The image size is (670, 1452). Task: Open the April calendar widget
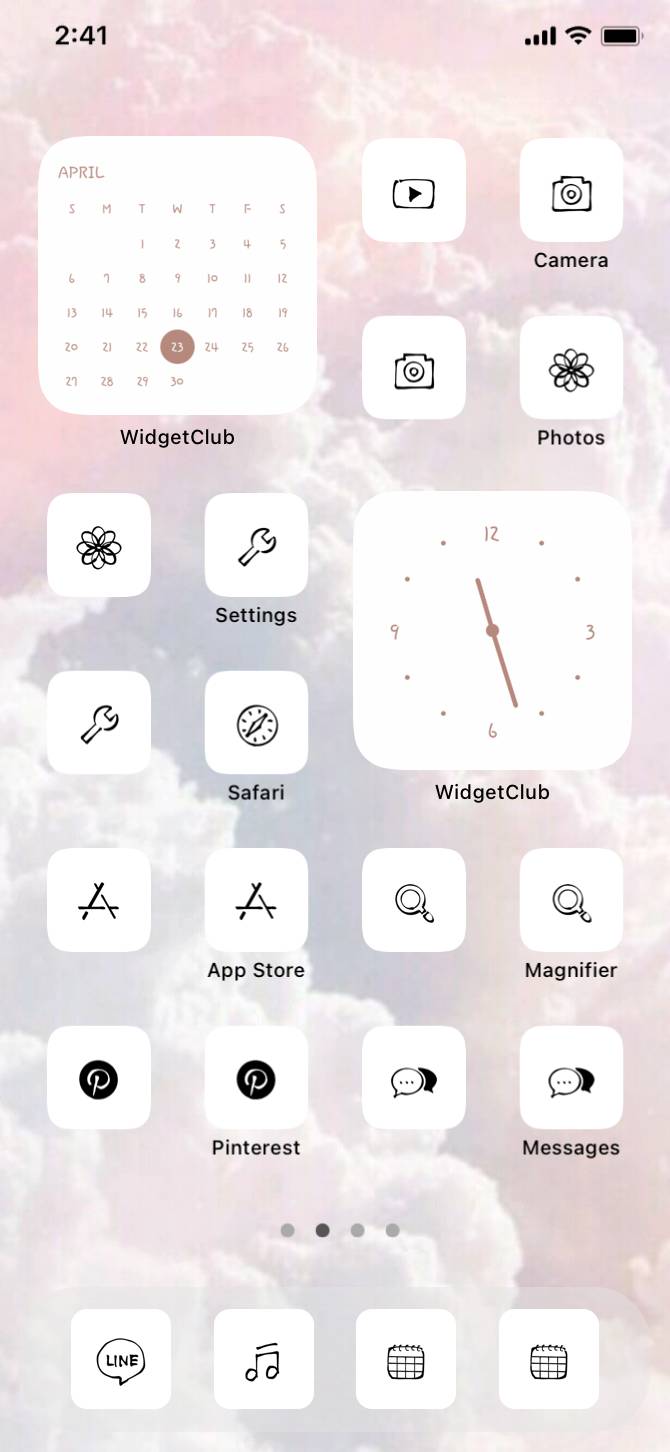click(177, 276)
